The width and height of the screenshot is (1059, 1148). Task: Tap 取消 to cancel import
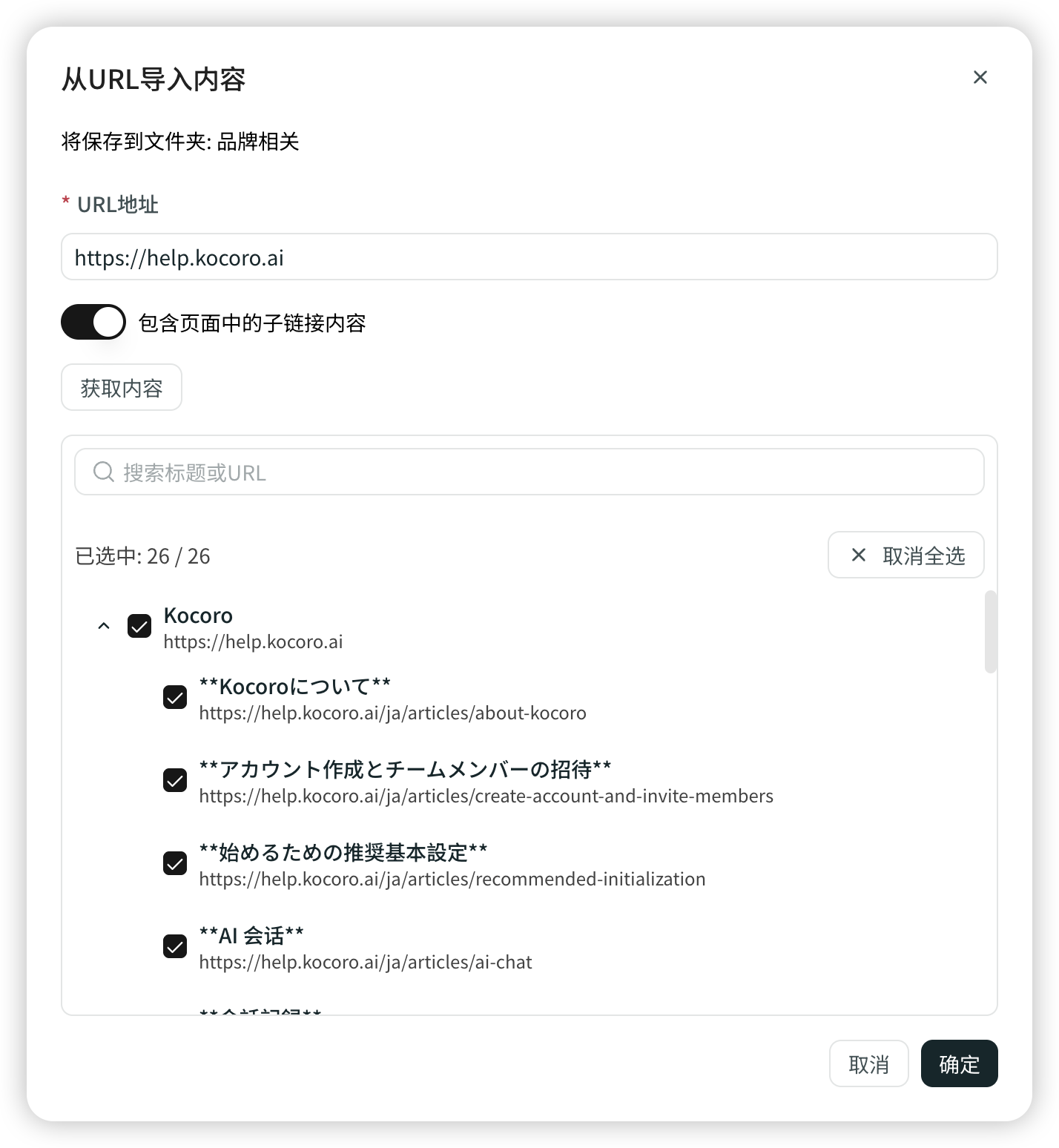tap(868, 1064)
